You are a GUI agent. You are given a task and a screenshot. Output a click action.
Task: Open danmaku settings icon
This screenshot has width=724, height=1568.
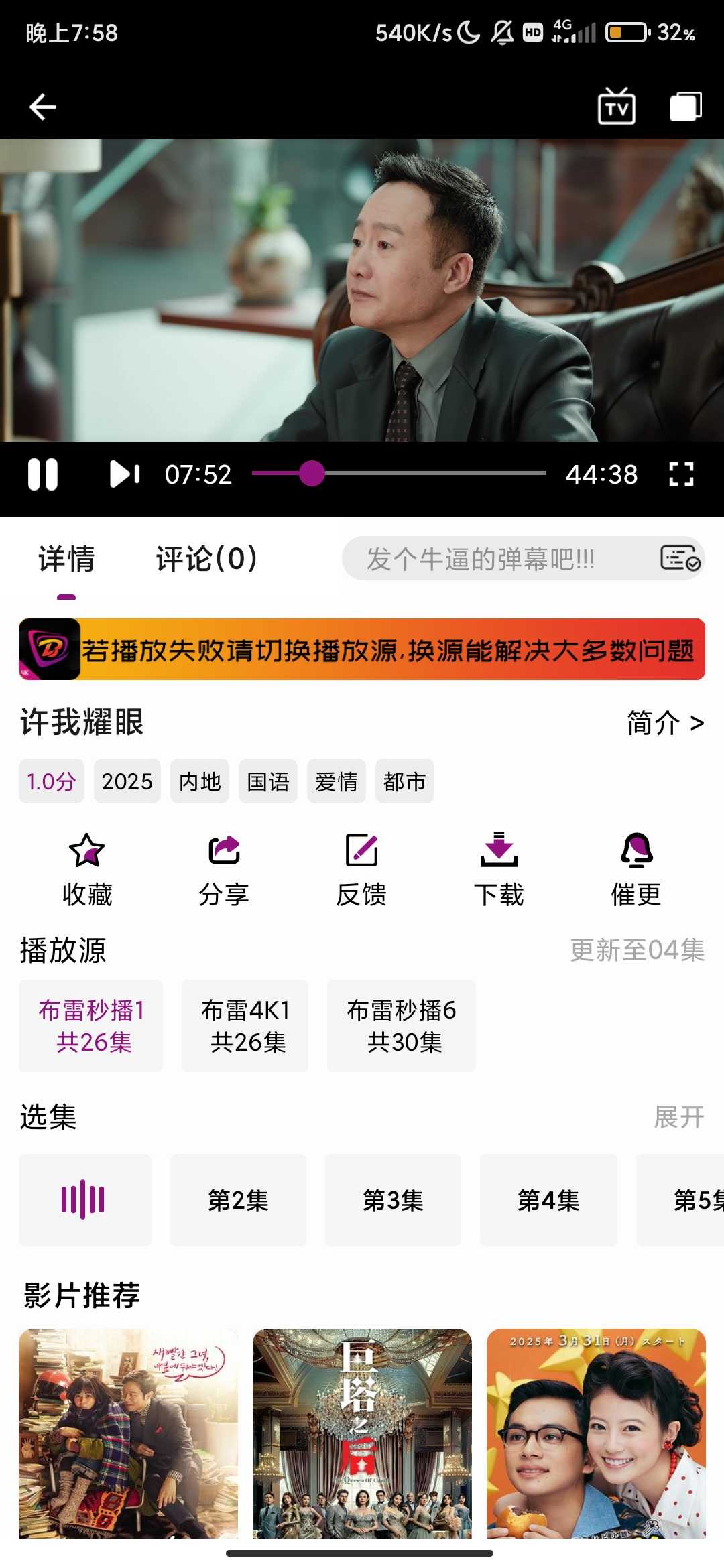(x=680, y=558)
